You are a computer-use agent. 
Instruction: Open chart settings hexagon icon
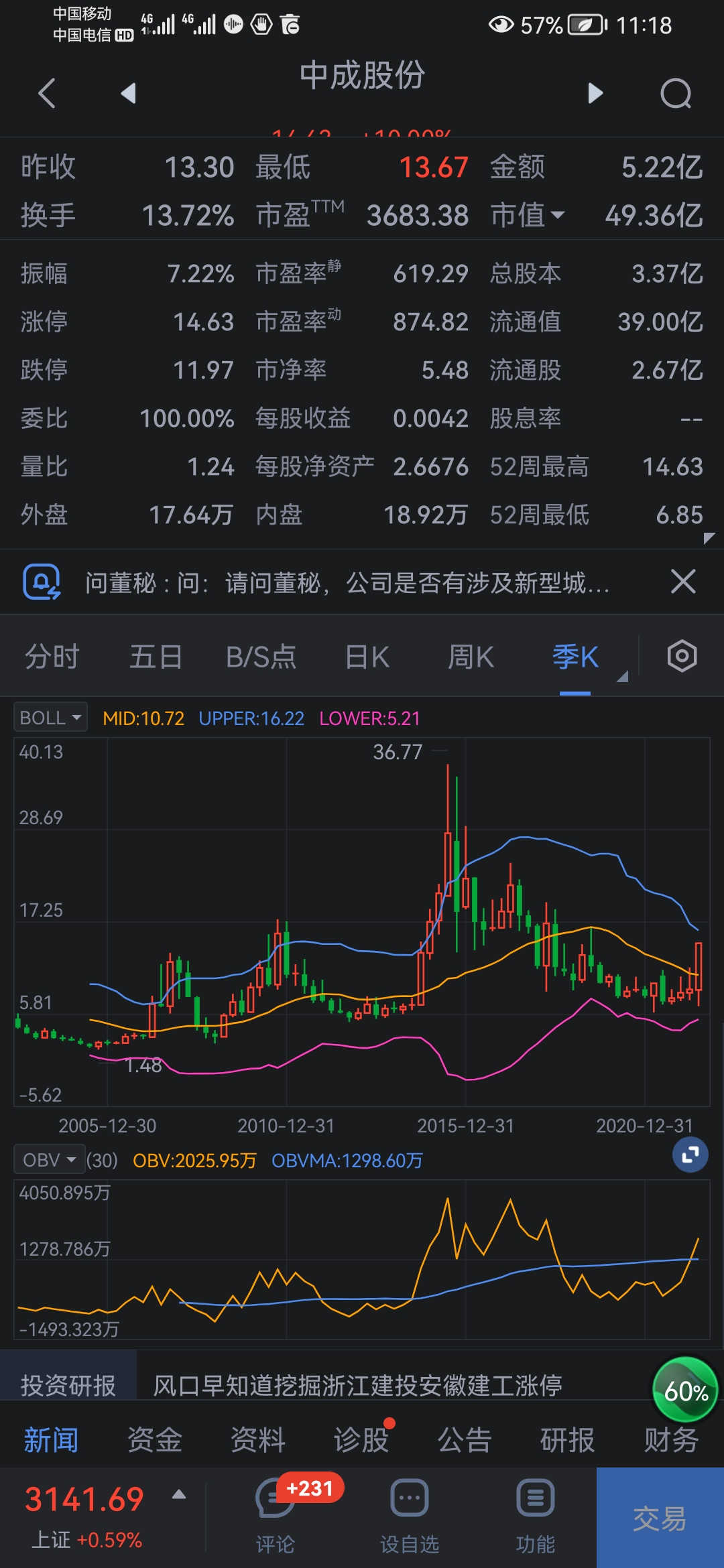[682, 656]
